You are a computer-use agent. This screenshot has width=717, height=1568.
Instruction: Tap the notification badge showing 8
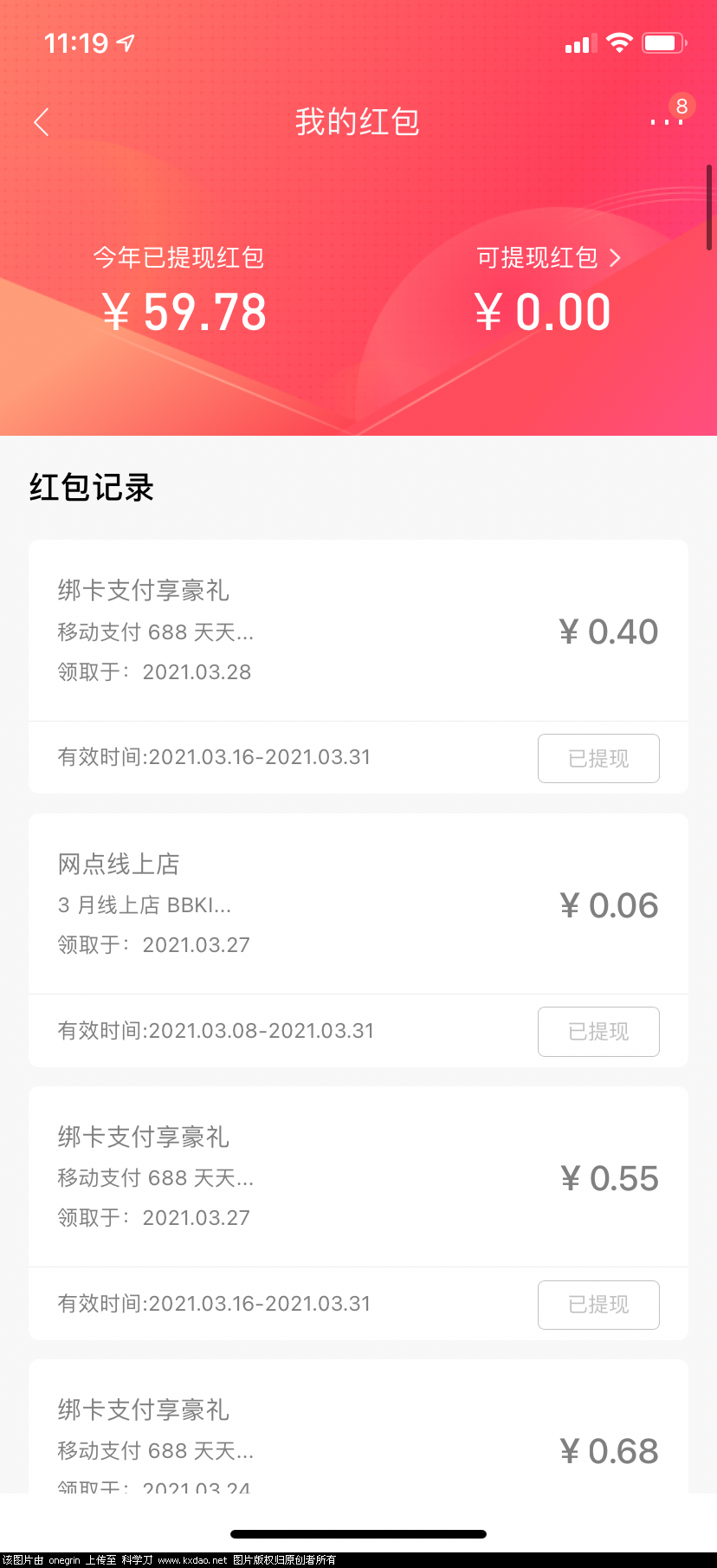point(681,106)
